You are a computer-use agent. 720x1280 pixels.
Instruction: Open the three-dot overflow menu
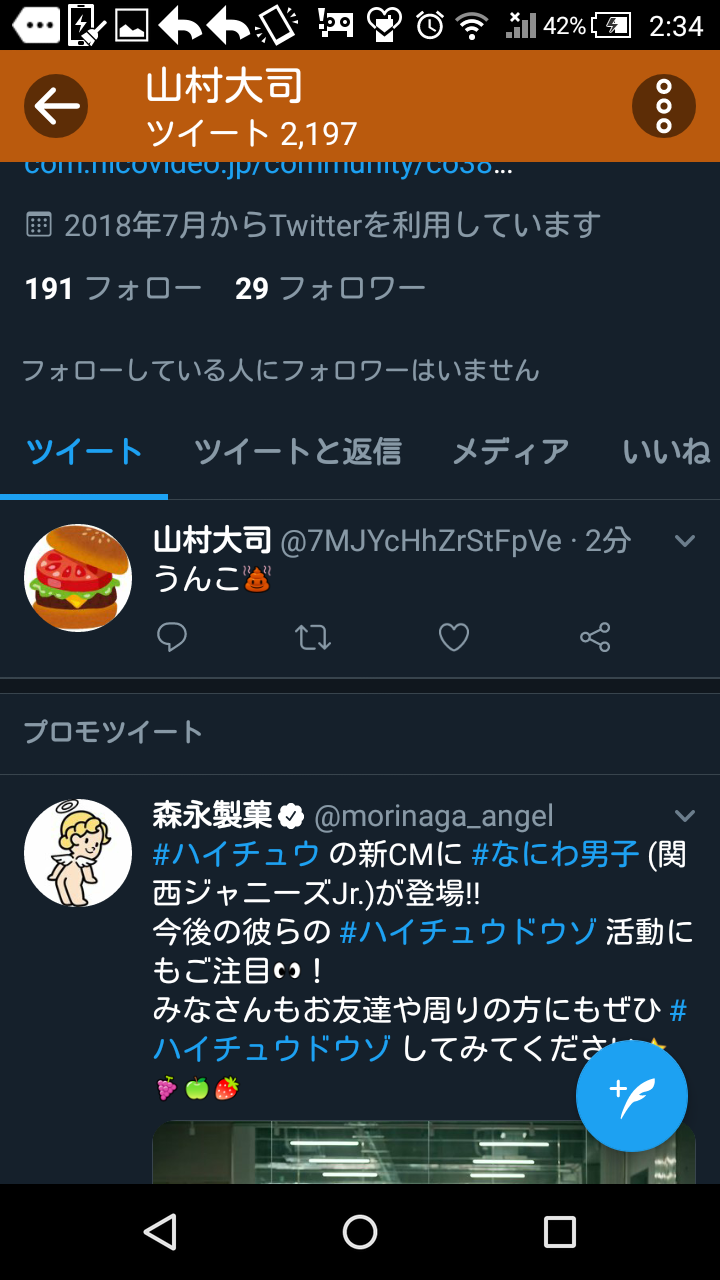(x=664, y=106)
